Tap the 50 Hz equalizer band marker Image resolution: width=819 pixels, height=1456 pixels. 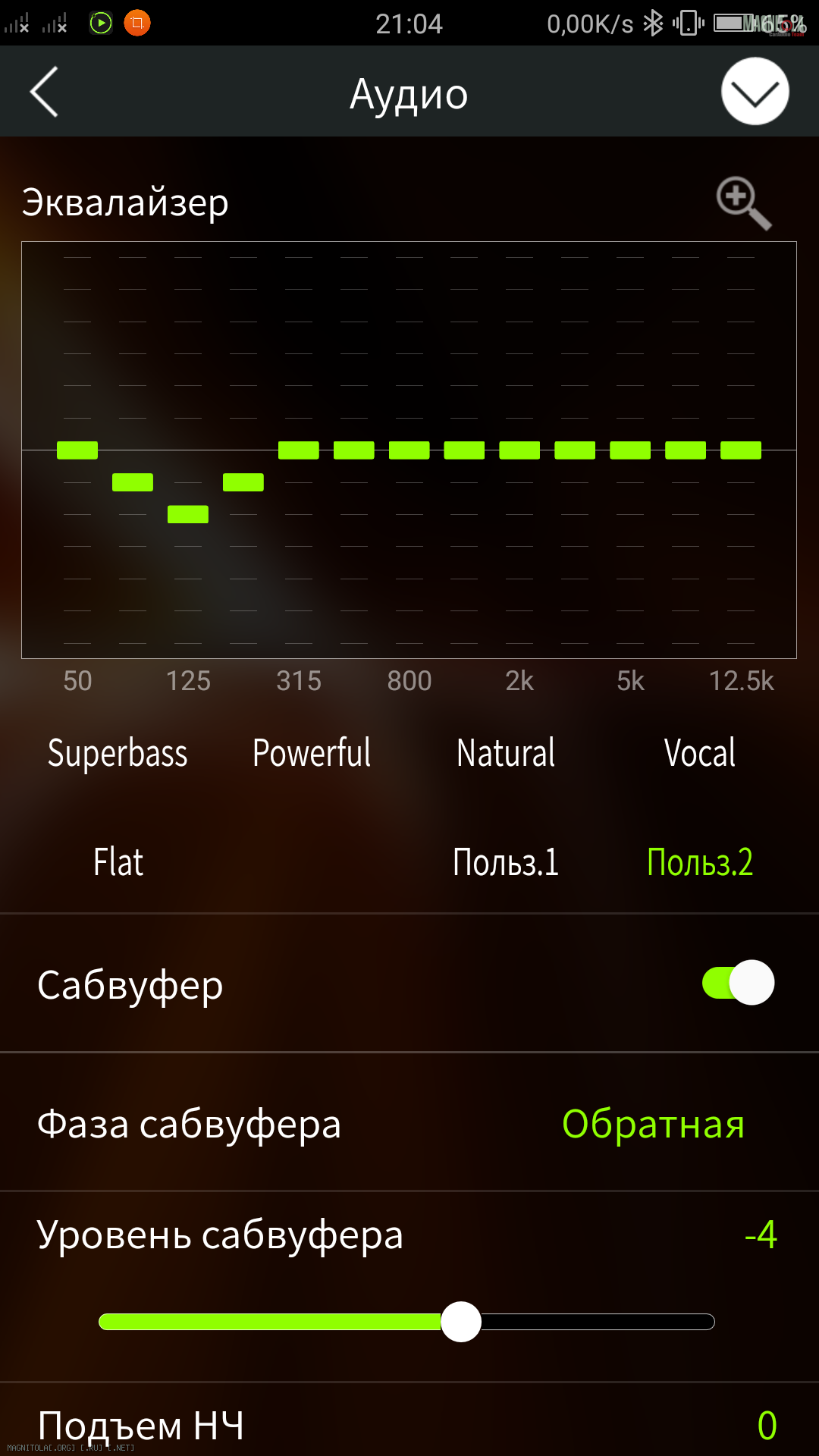point(77,450)
